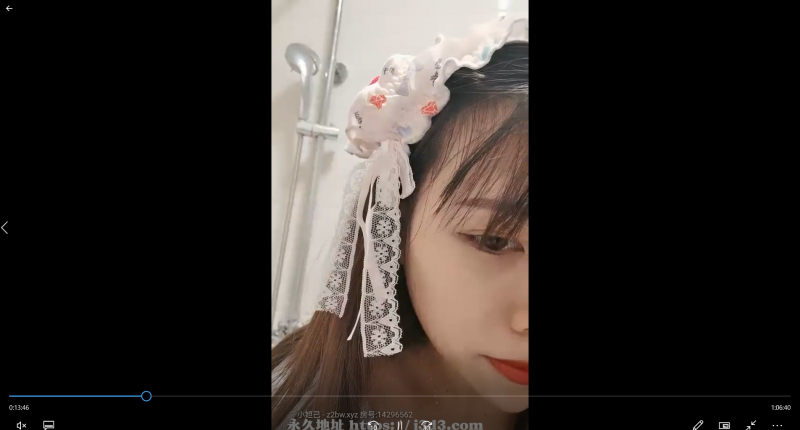Go to the previous item arrow
Image resolution: width=800 pixels, height=430 pixels.
pos(5,228)
